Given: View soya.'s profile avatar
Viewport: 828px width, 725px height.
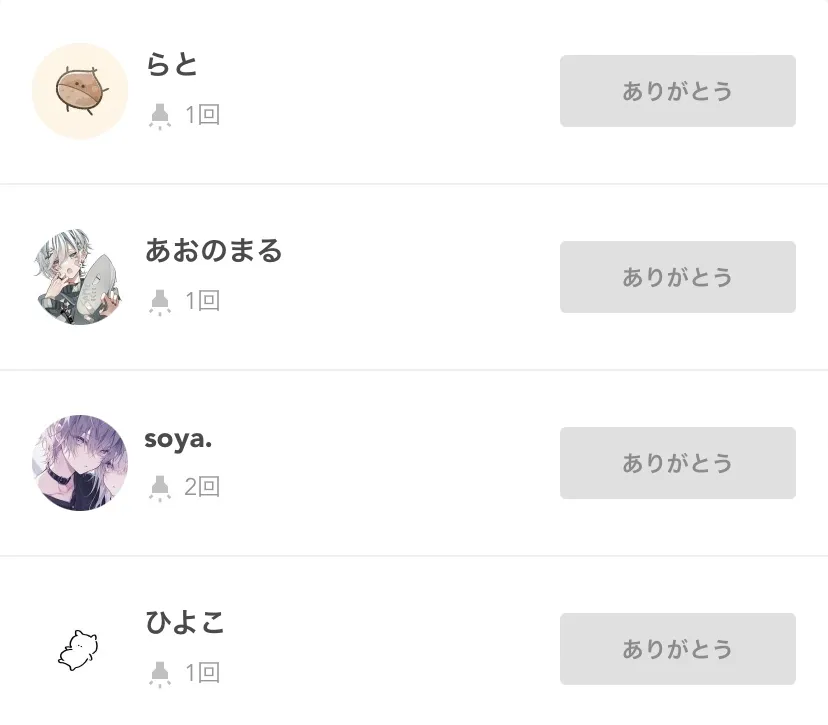Looking at the screenshot, I should point(80,463).
